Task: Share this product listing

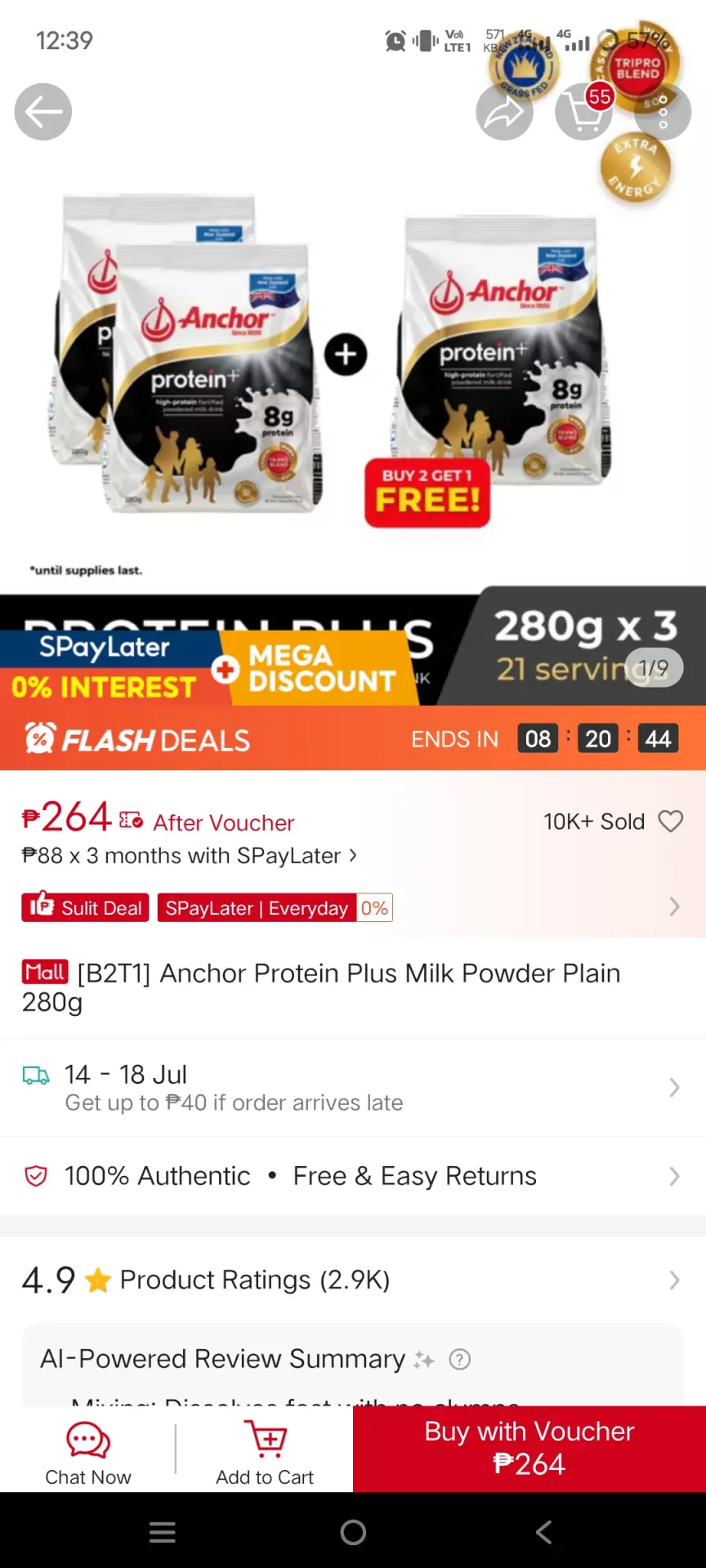Action: (x=504, y=112)
